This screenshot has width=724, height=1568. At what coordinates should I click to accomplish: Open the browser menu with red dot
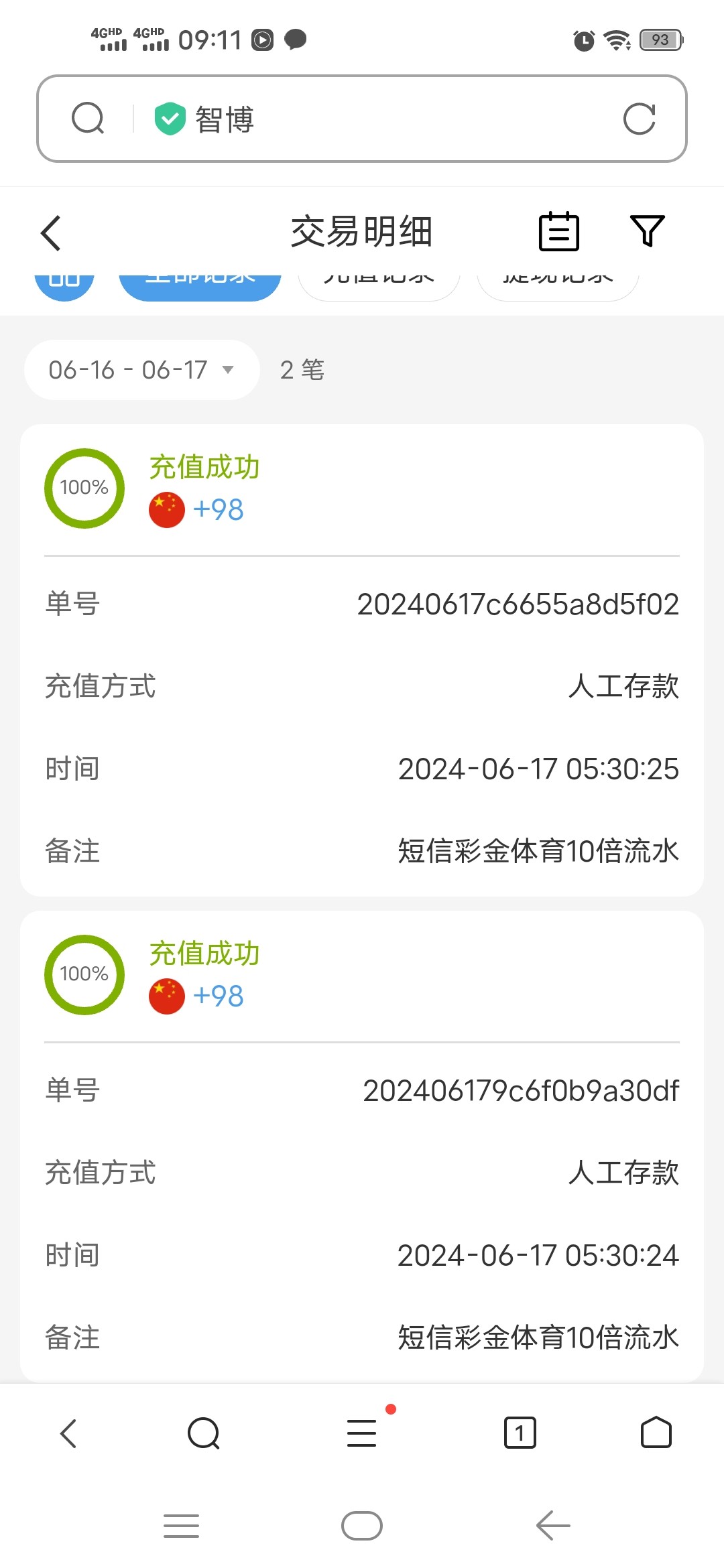tap(362, 1433)
